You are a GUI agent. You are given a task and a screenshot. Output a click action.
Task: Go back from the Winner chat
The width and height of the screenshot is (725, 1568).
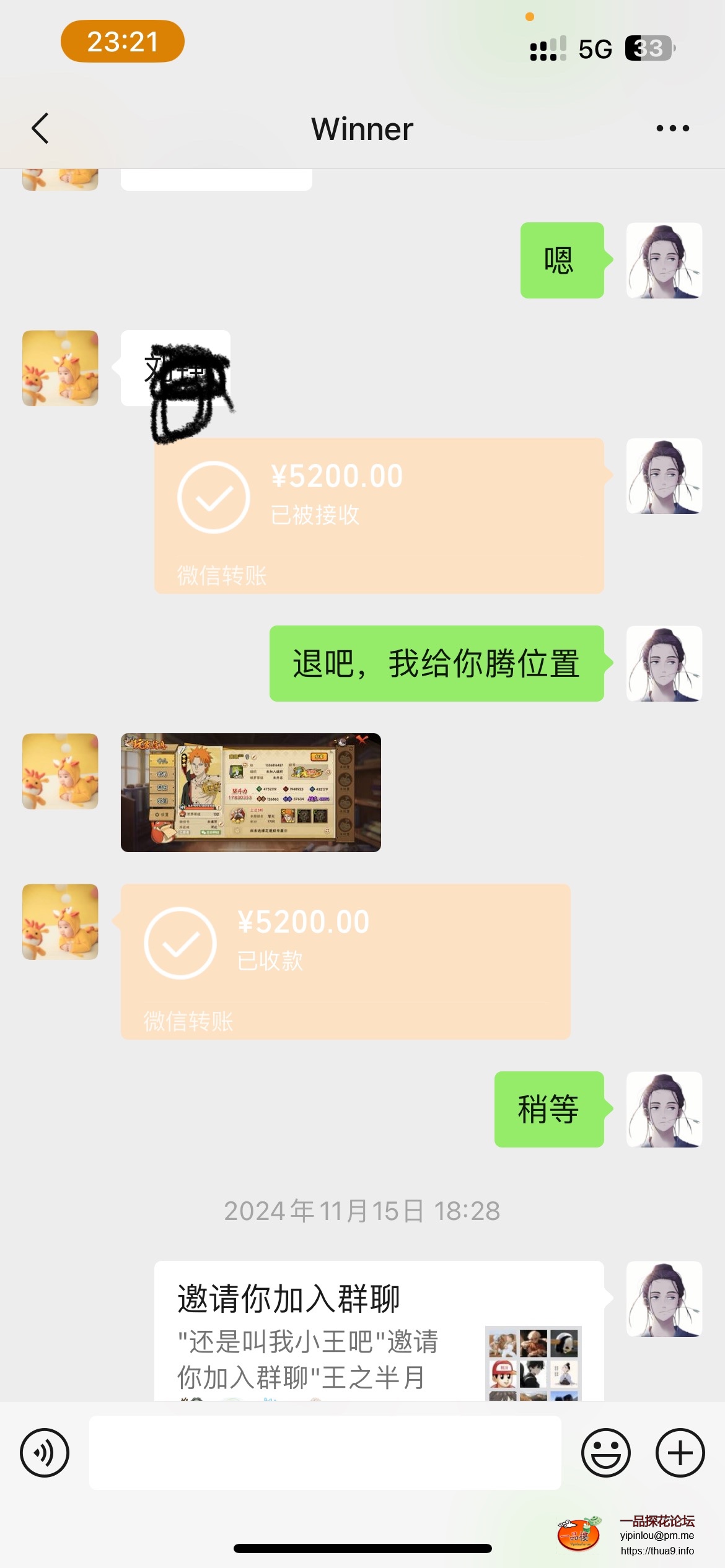(40, 129)
